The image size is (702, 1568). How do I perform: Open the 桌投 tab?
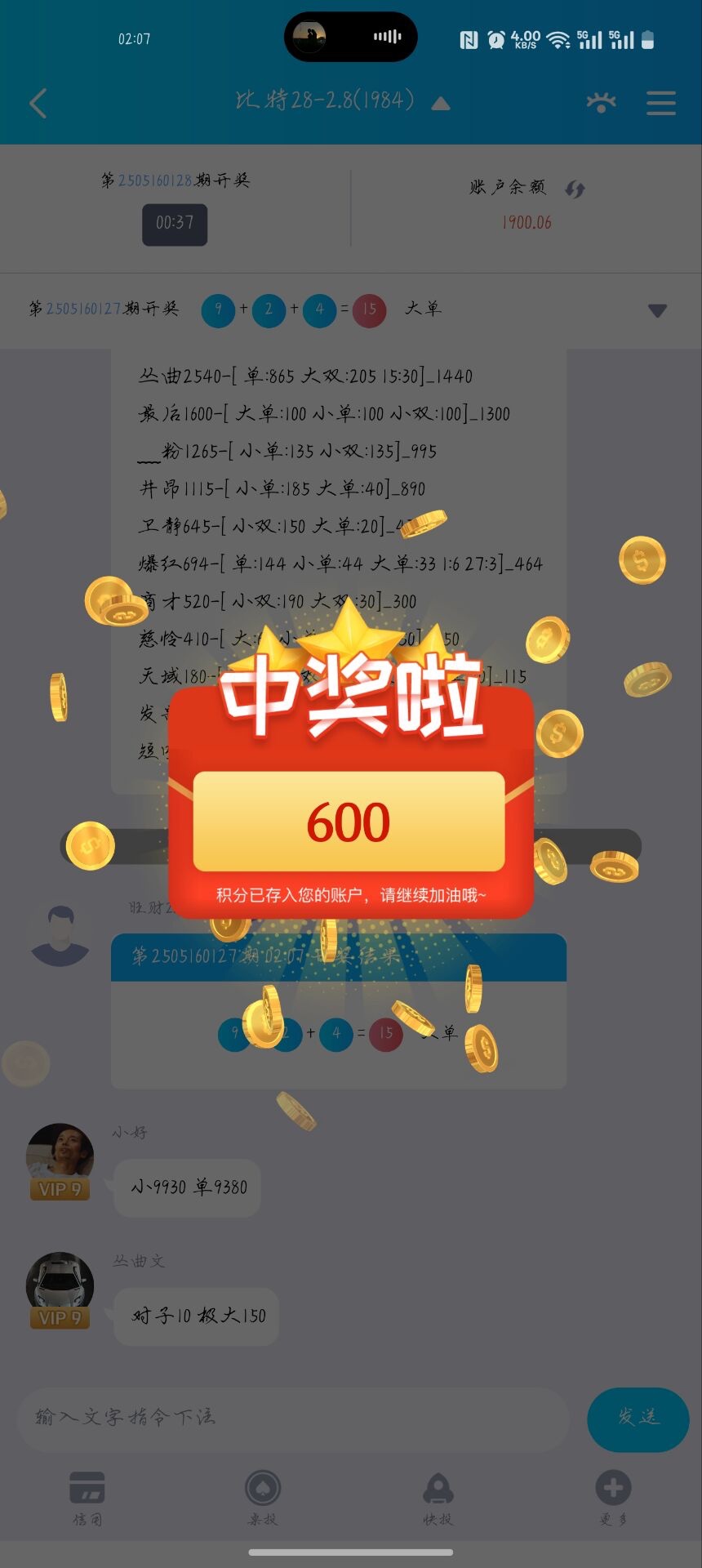click(x=263, y=1497)
